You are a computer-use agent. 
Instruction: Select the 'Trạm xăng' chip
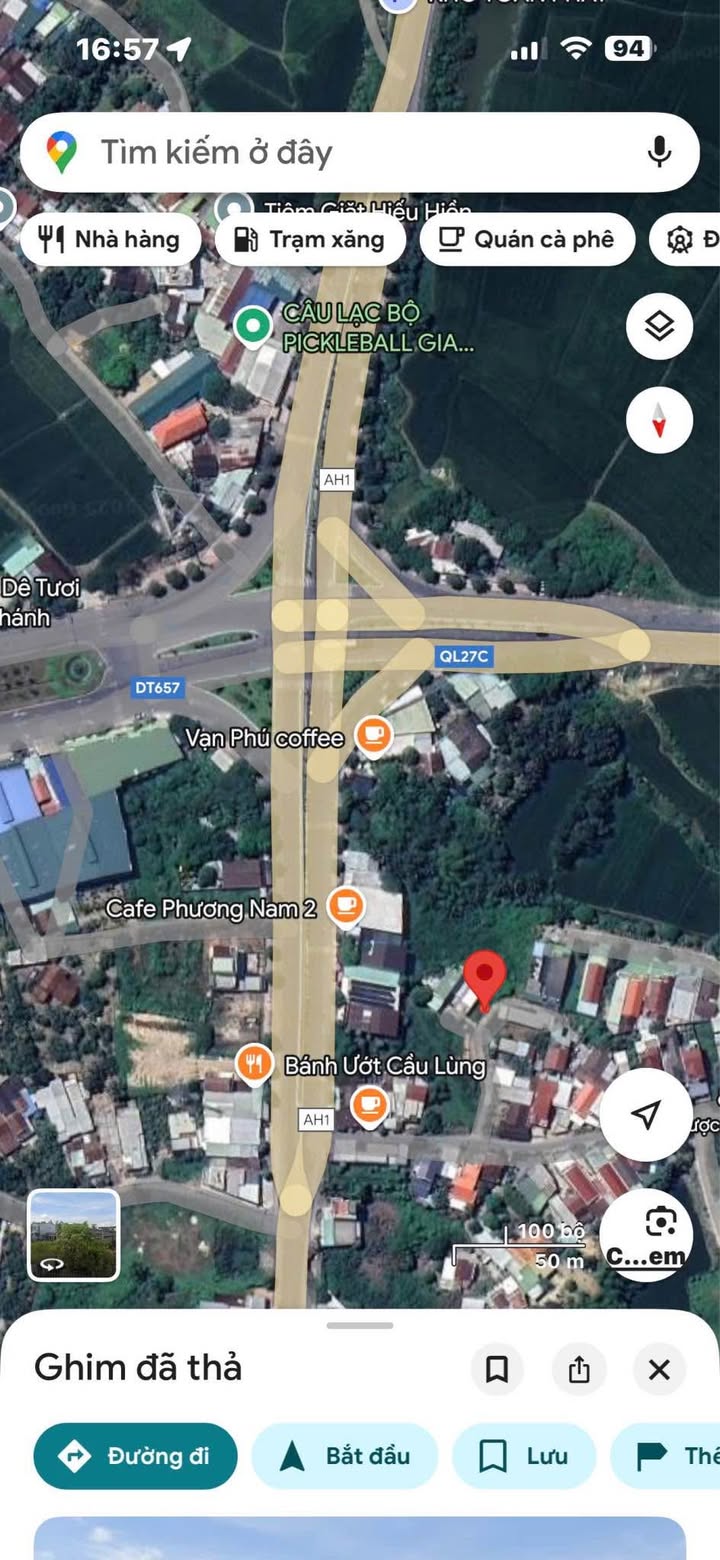click(x=310, y=239)
